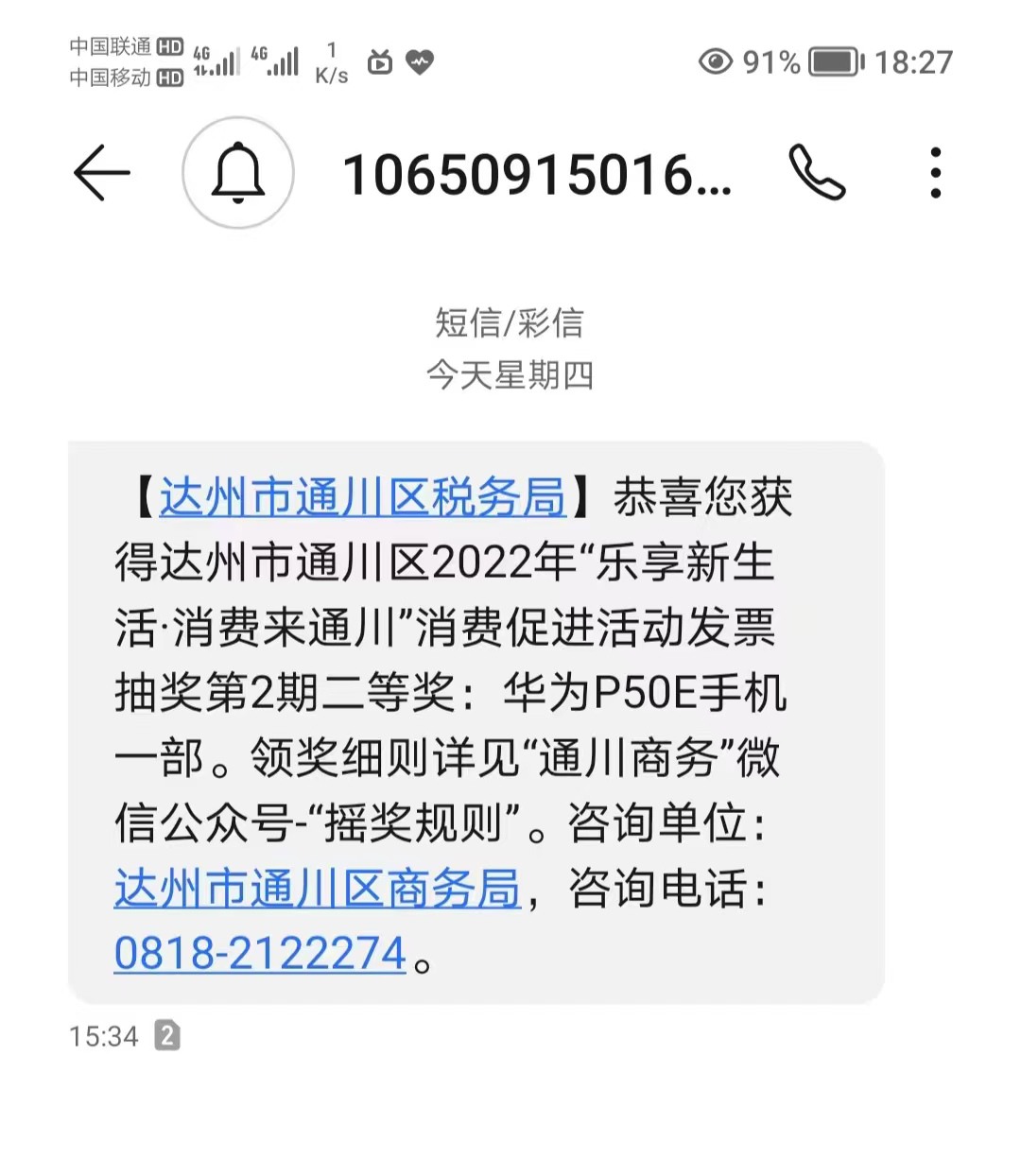The height and width of the screenshot is (1176, 1021).
Task: Tap the 短信/彩信 type label
Action: [x=509, y=324]
